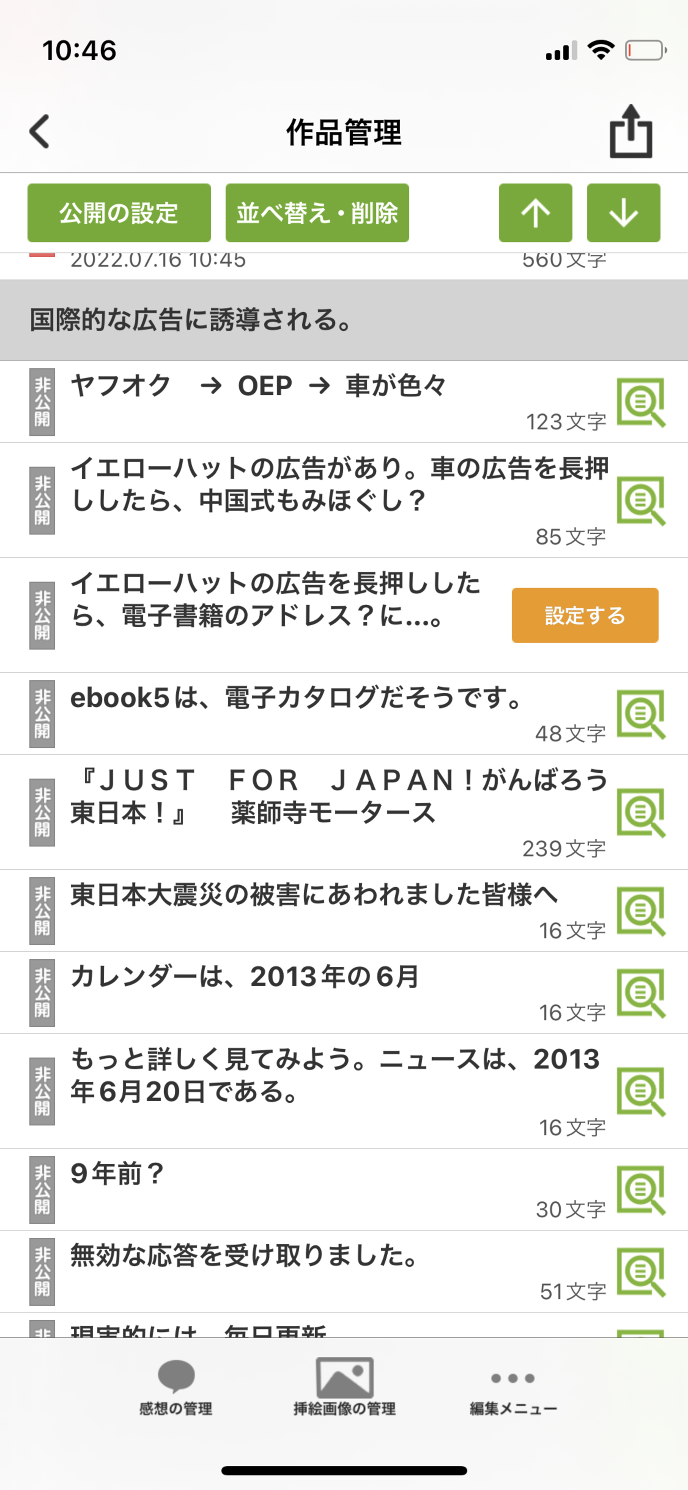
Task: Jump up with the up arrow button
Action: 536,213
